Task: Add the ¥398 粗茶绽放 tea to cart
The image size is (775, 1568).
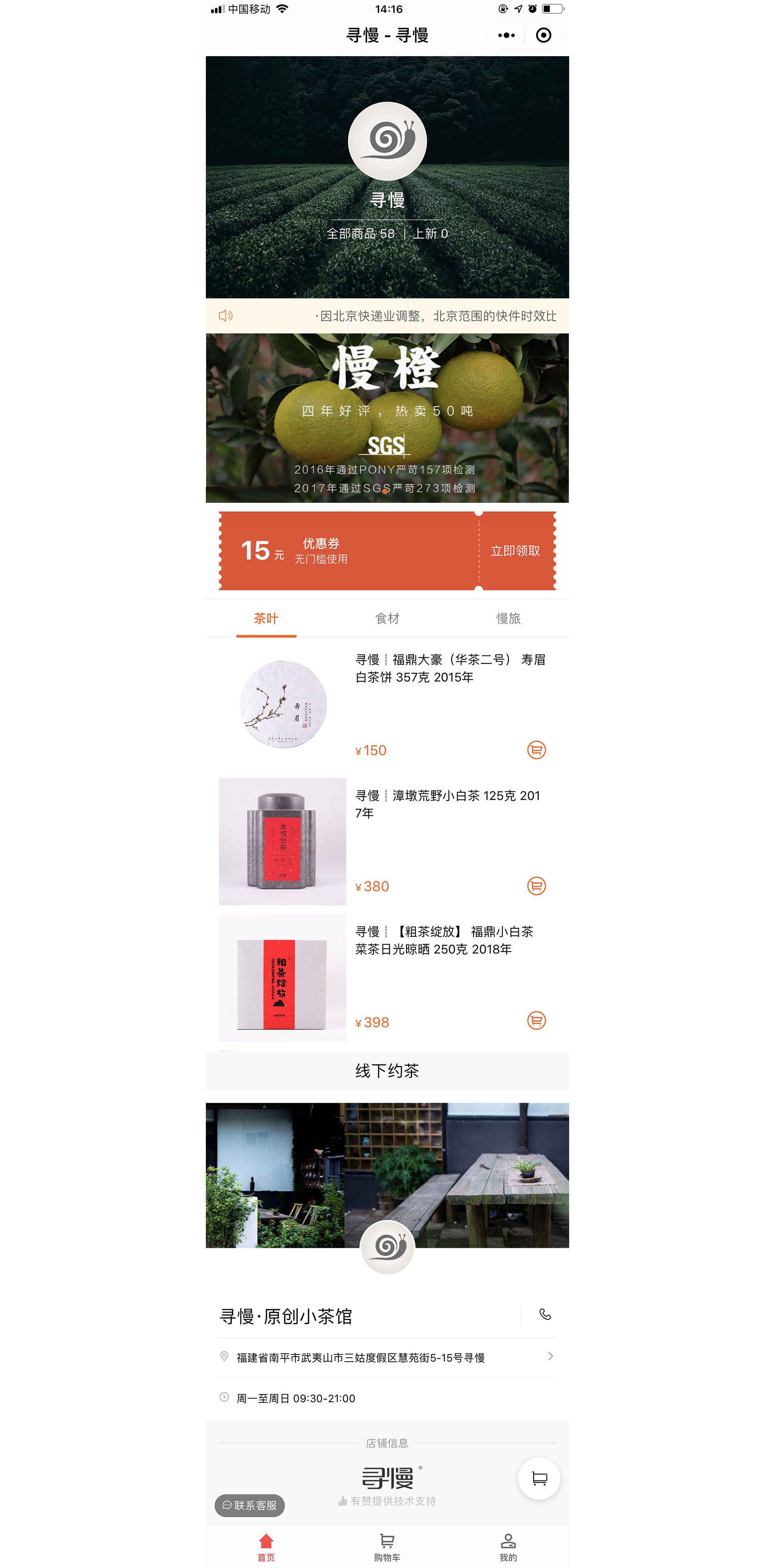Action: [x=536, y=1021]
